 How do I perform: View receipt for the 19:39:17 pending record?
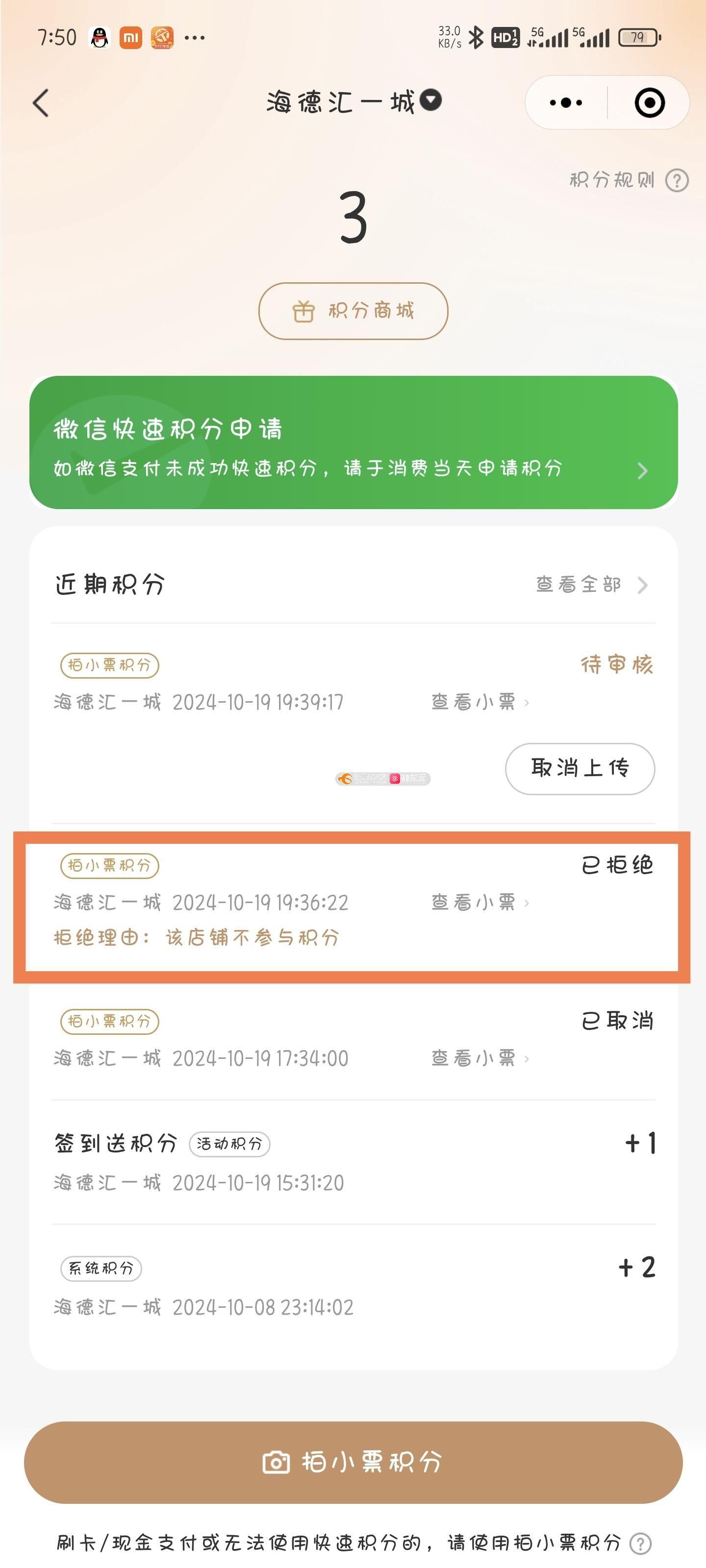tap(480, 702)
